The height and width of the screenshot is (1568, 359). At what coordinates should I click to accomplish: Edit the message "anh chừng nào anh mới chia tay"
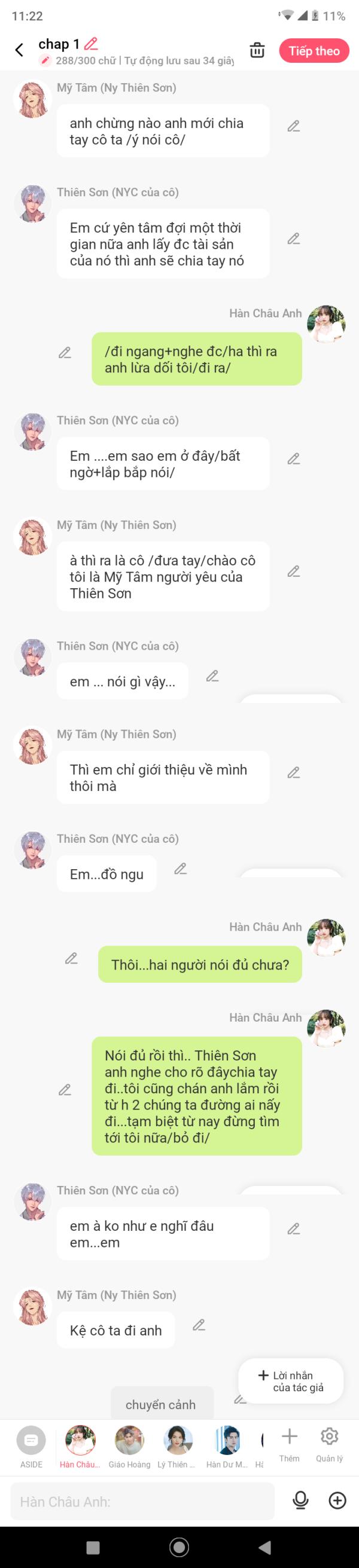point(294,126)
